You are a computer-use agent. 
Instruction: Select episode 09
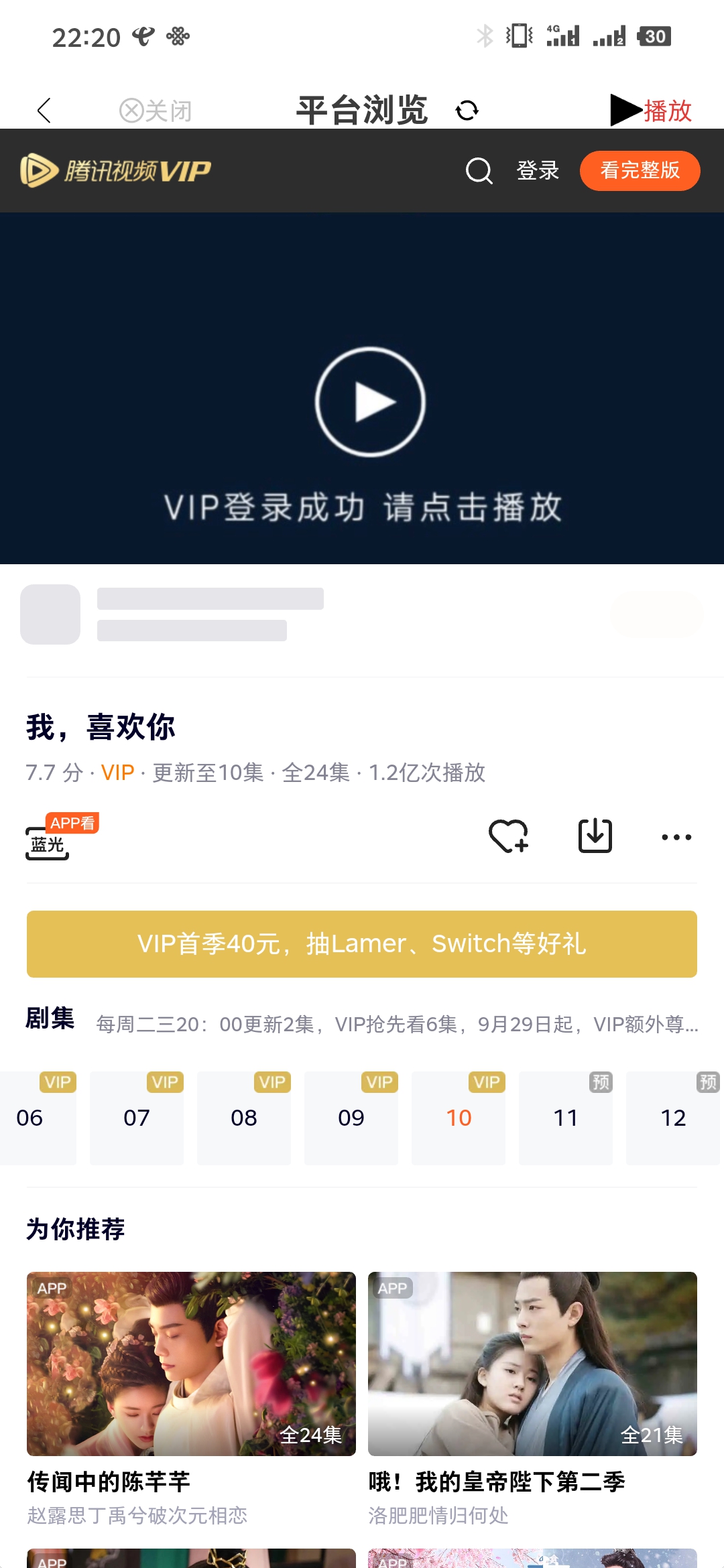[x=351, y=1118]
